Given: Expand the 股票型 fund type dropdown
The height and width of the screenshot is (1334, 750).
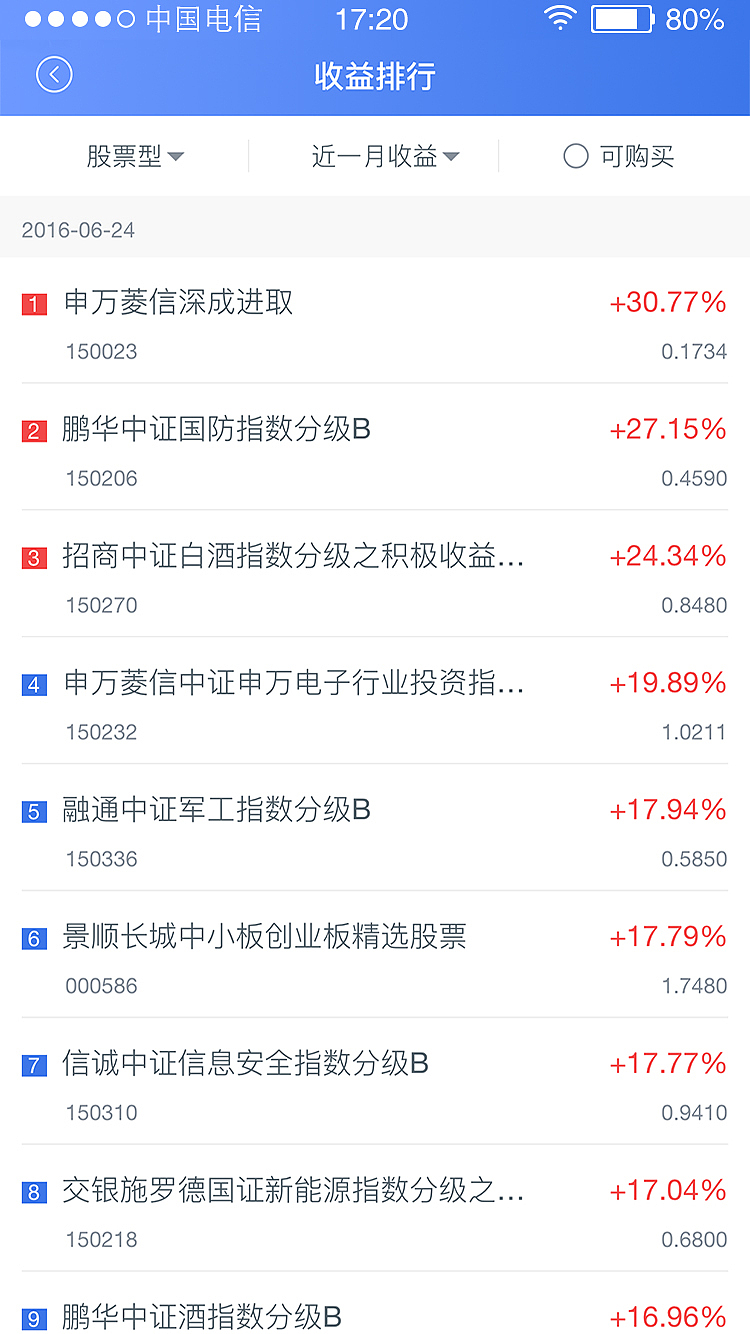Looking at the screenshot, I should [x=135, y=156].
